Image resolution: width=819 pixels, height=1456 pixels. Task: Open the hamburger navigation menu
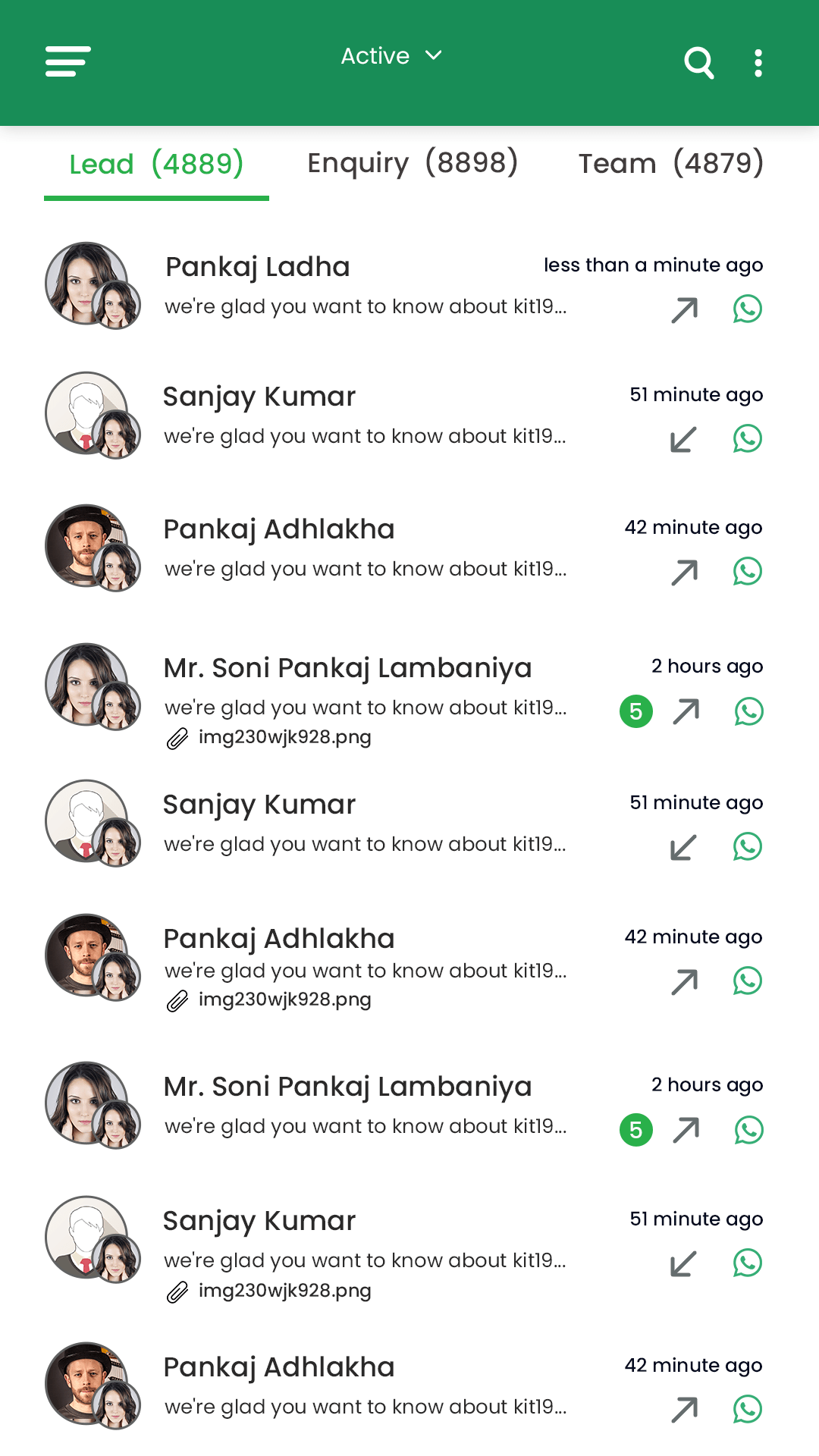click(67, 61)
